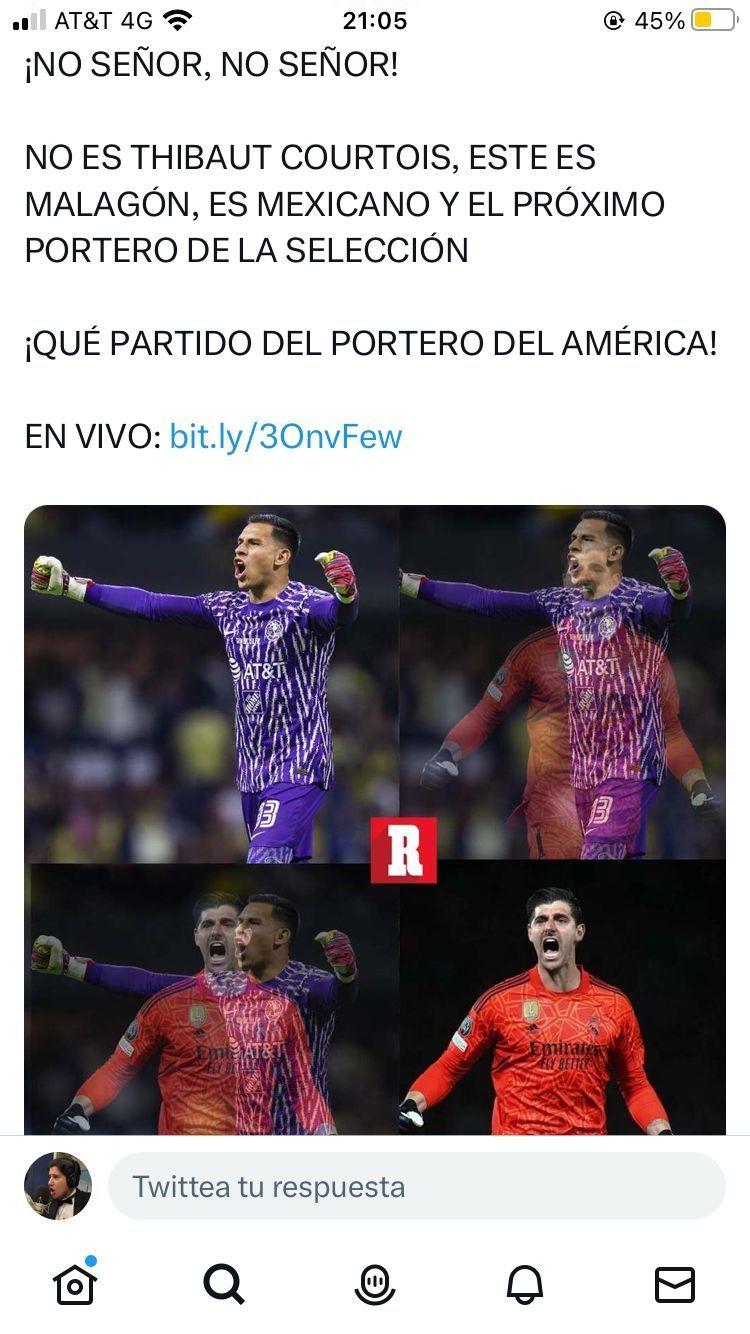Tap the Twittea tu respuesta reply field
Image resolution: width=750 pixels, height=1334 pixels.
416,1187
